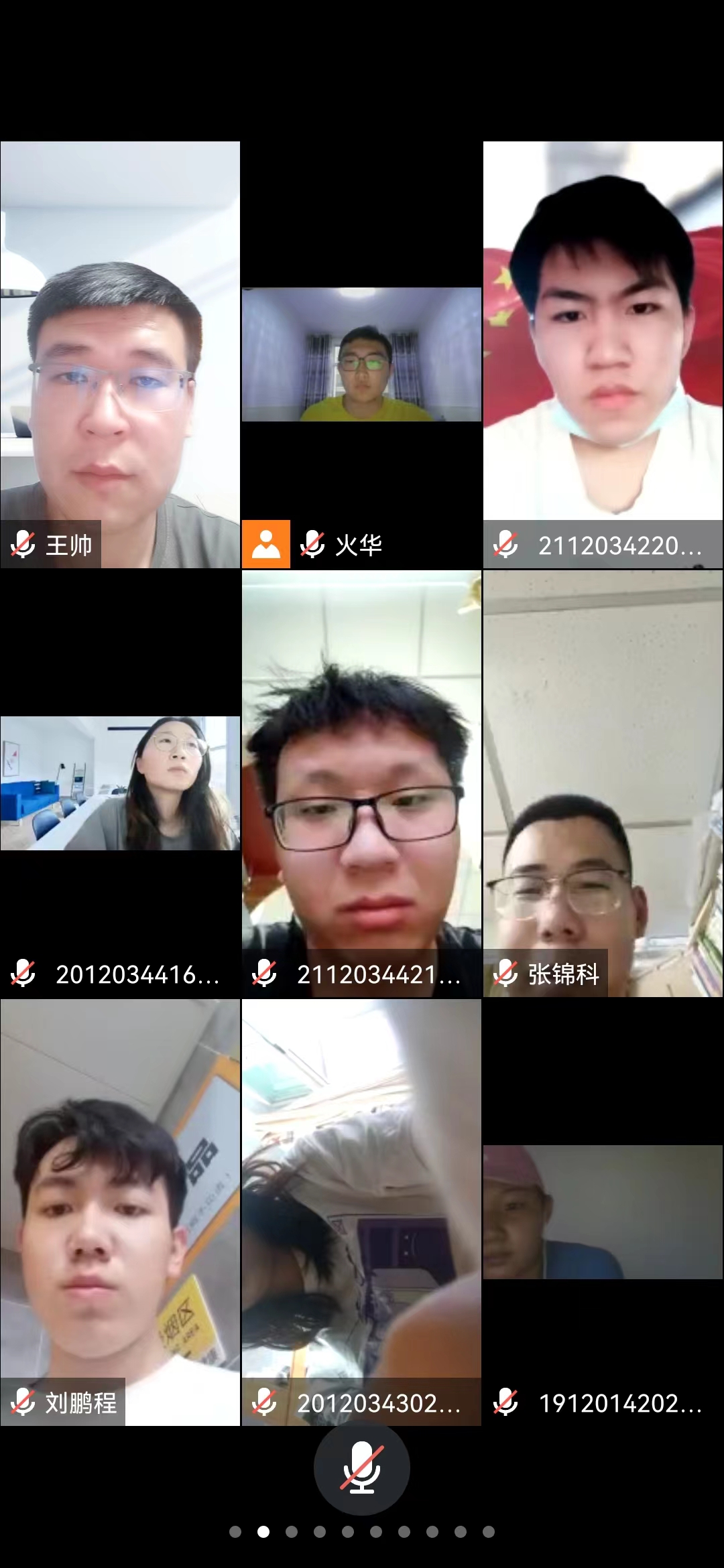Choose the video tile labeled 2112034421
724x1568 pixels.
361,783
